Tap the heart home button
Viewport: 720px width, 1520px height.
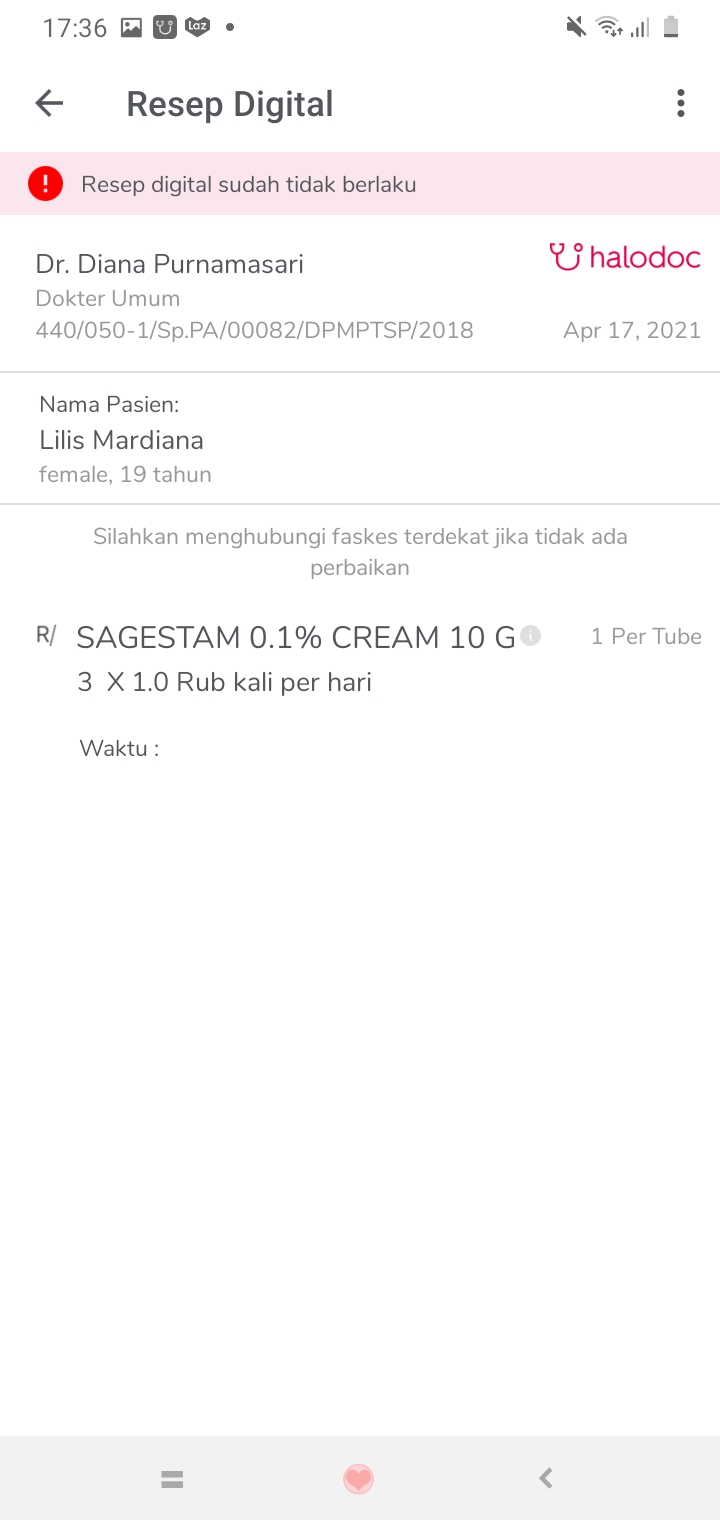tap(359, 1479)
